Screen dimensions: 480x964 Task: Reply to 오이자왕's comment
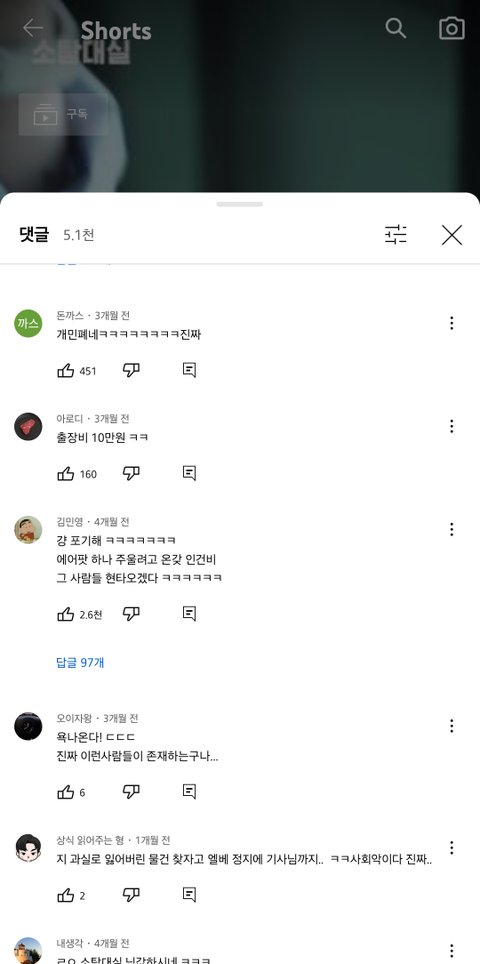pyautogui.click(x=189, y=792)
